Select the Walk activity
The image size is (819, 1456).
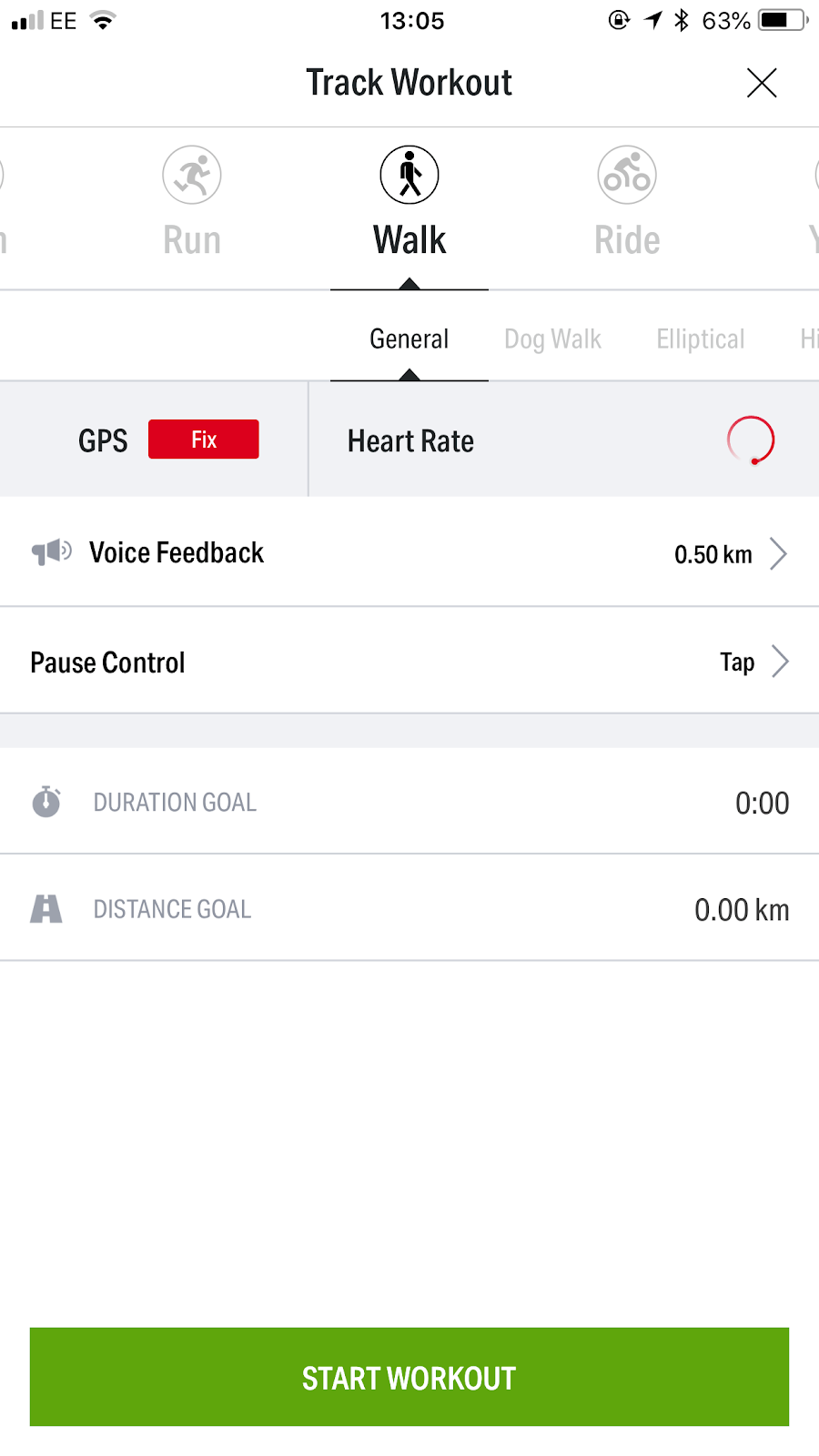(x=409, y=202)
